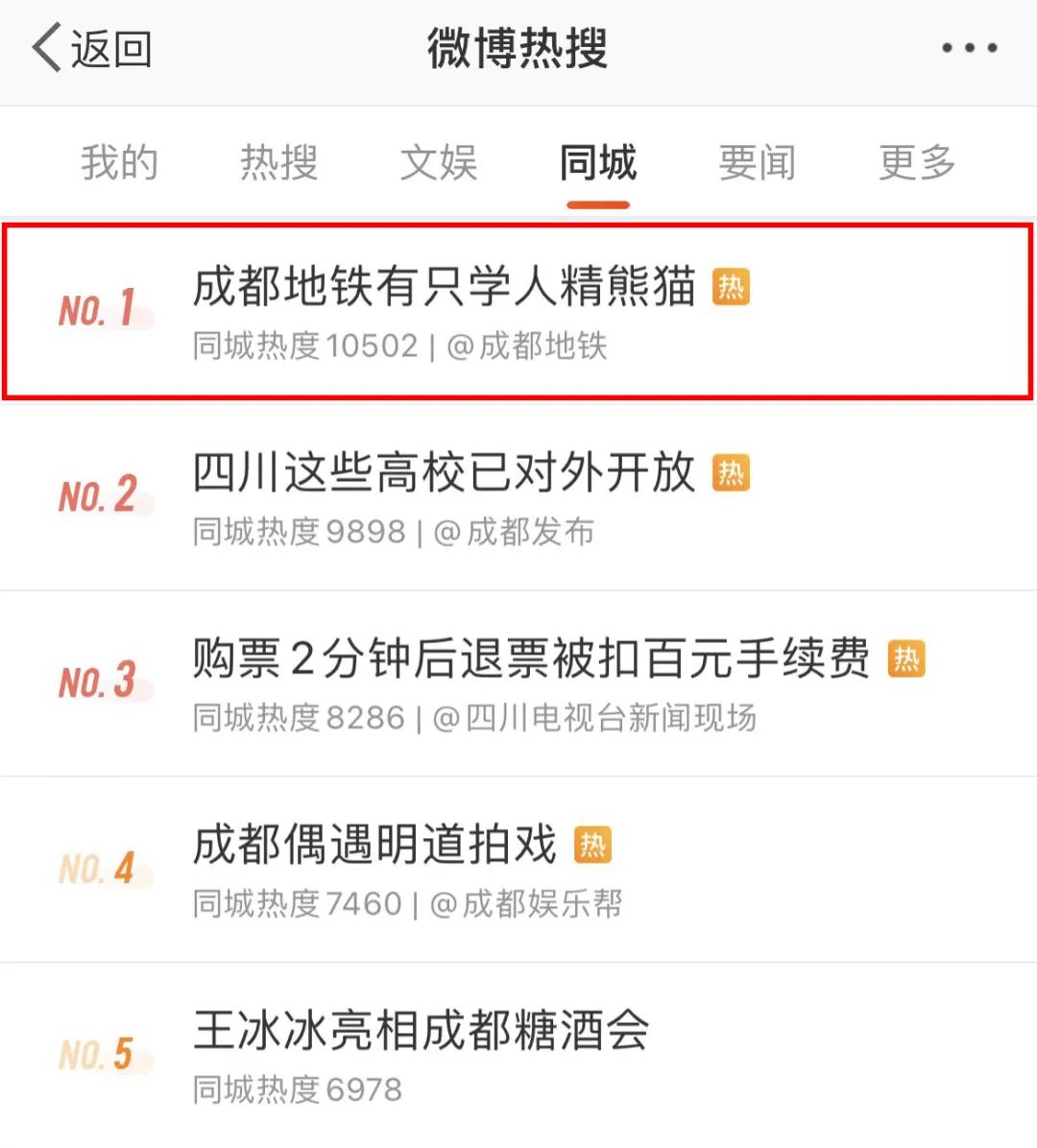Screen dimensions: 1037x1148
Task: Switch to the 热搜 tab
Action: (278, 162)
